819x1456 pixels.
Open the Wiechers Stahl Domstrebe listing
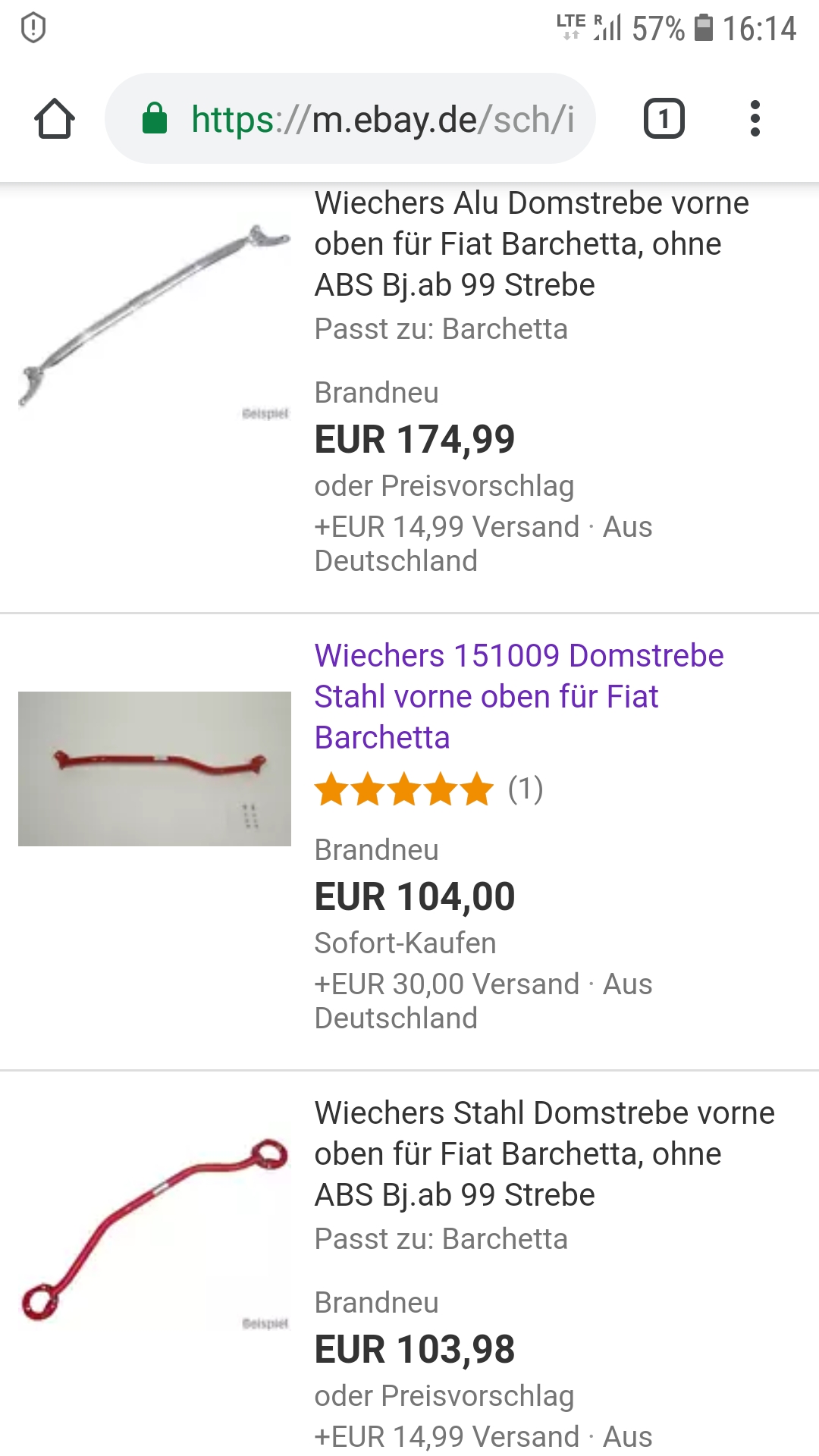click(x=544, y=1153)
